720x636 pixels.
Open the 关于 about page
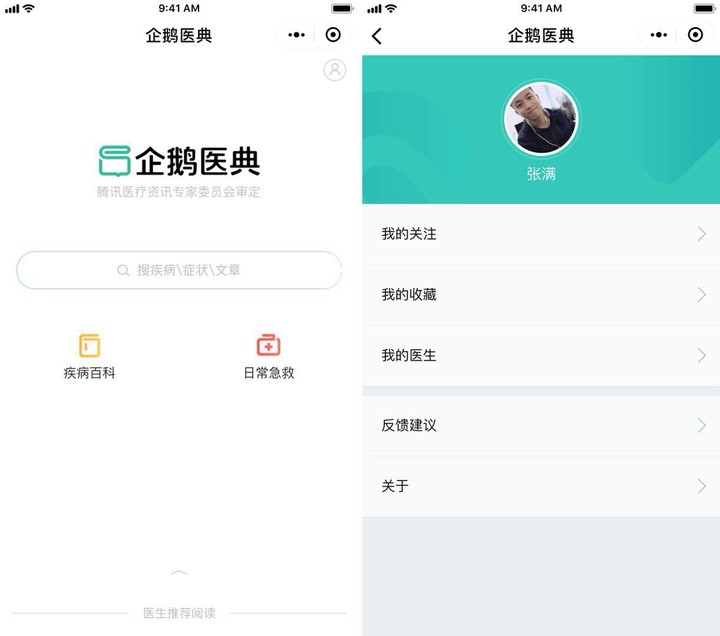pos(541,486)
